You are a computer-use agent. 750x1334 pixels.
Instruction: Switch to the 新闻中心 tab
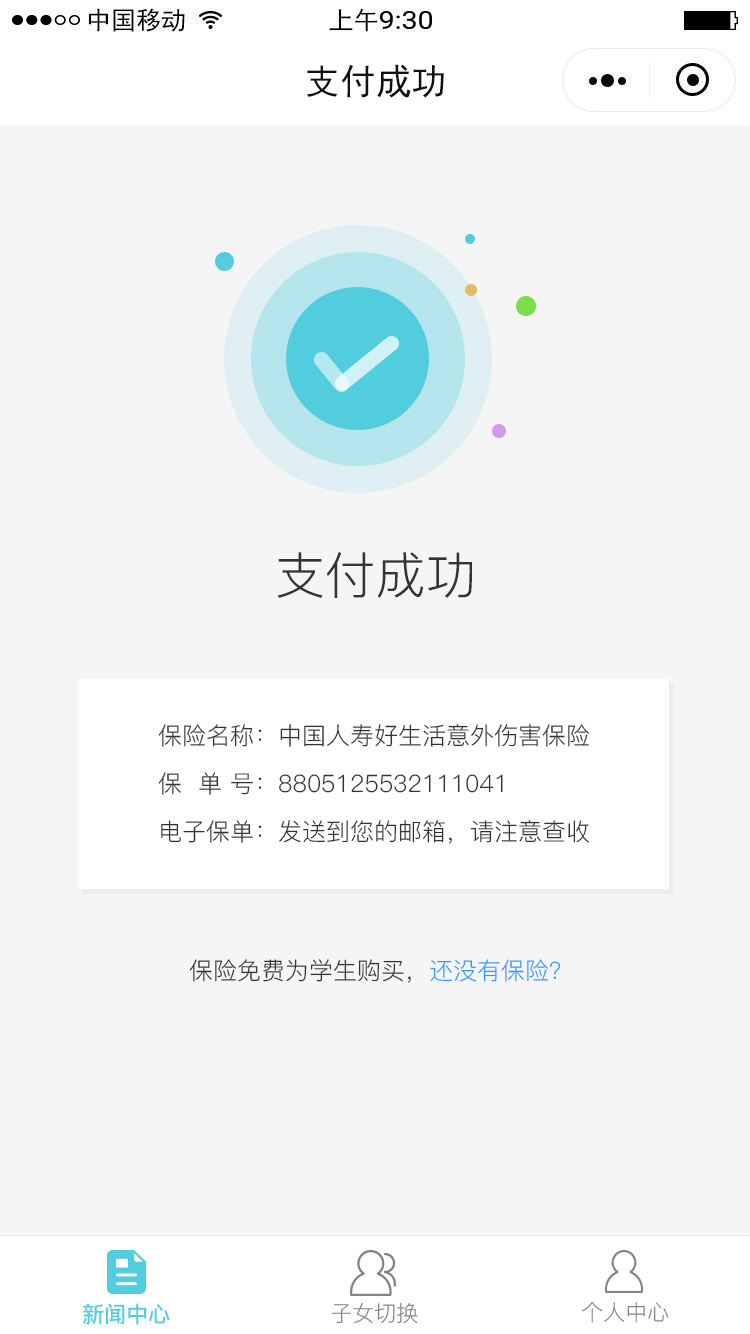[126, 1286]
